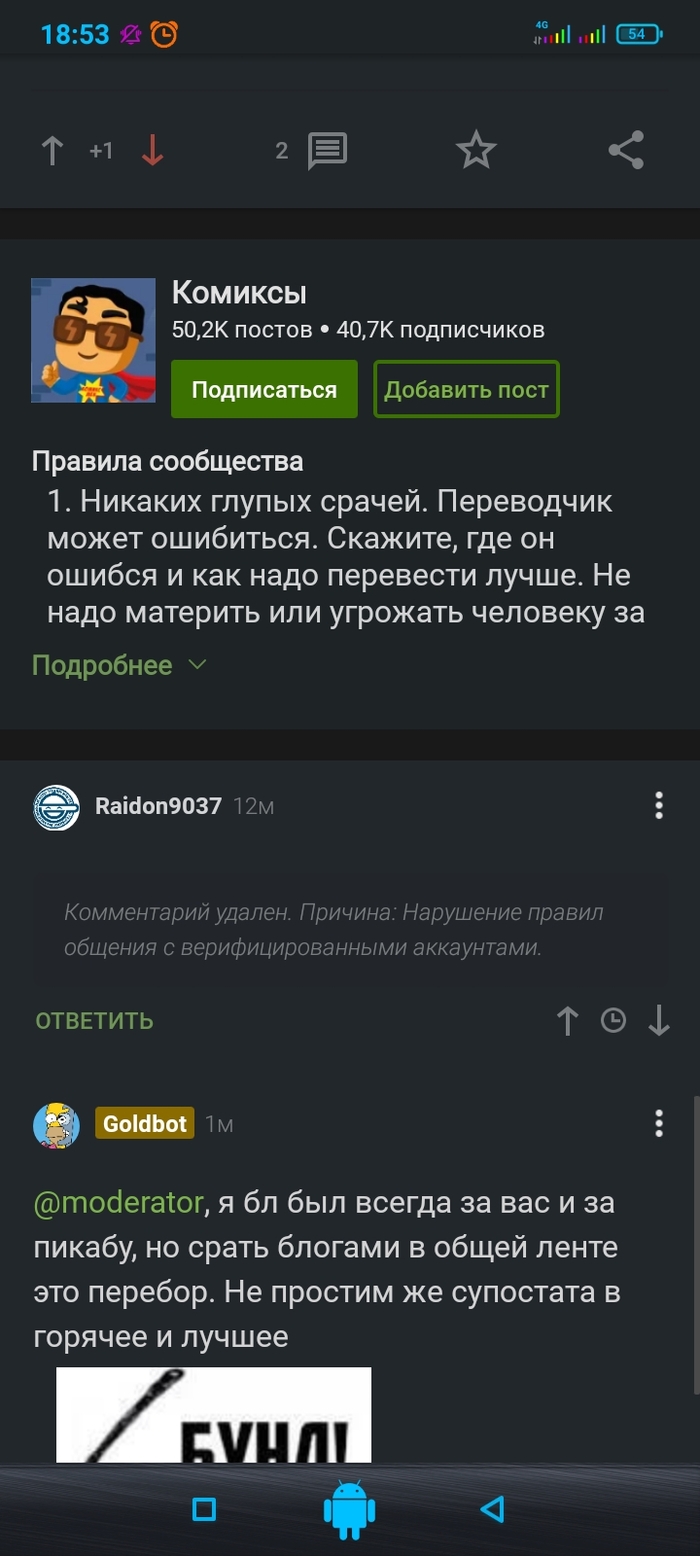Open overflow menu on Goldbot's comment

point(658,1123)
